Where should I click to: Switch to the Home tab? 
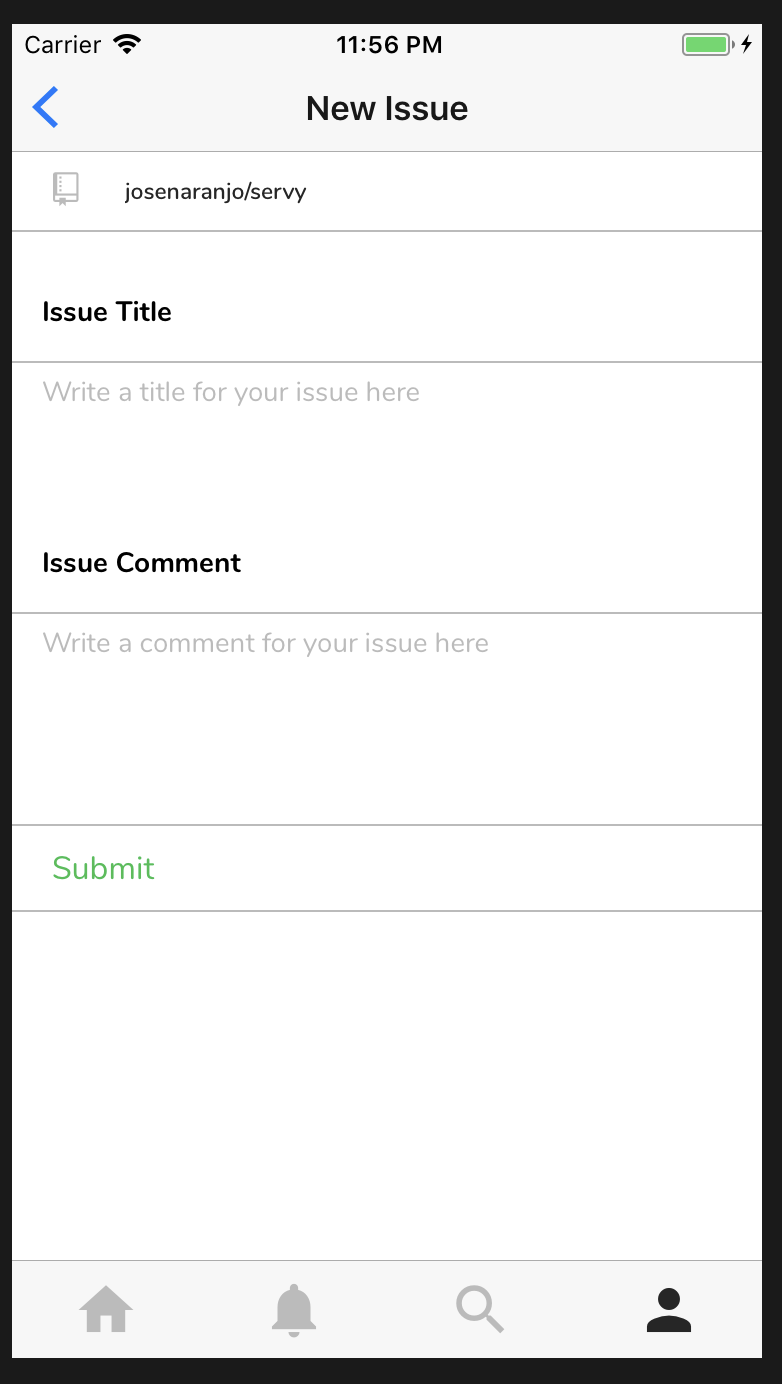[106, 1309]
